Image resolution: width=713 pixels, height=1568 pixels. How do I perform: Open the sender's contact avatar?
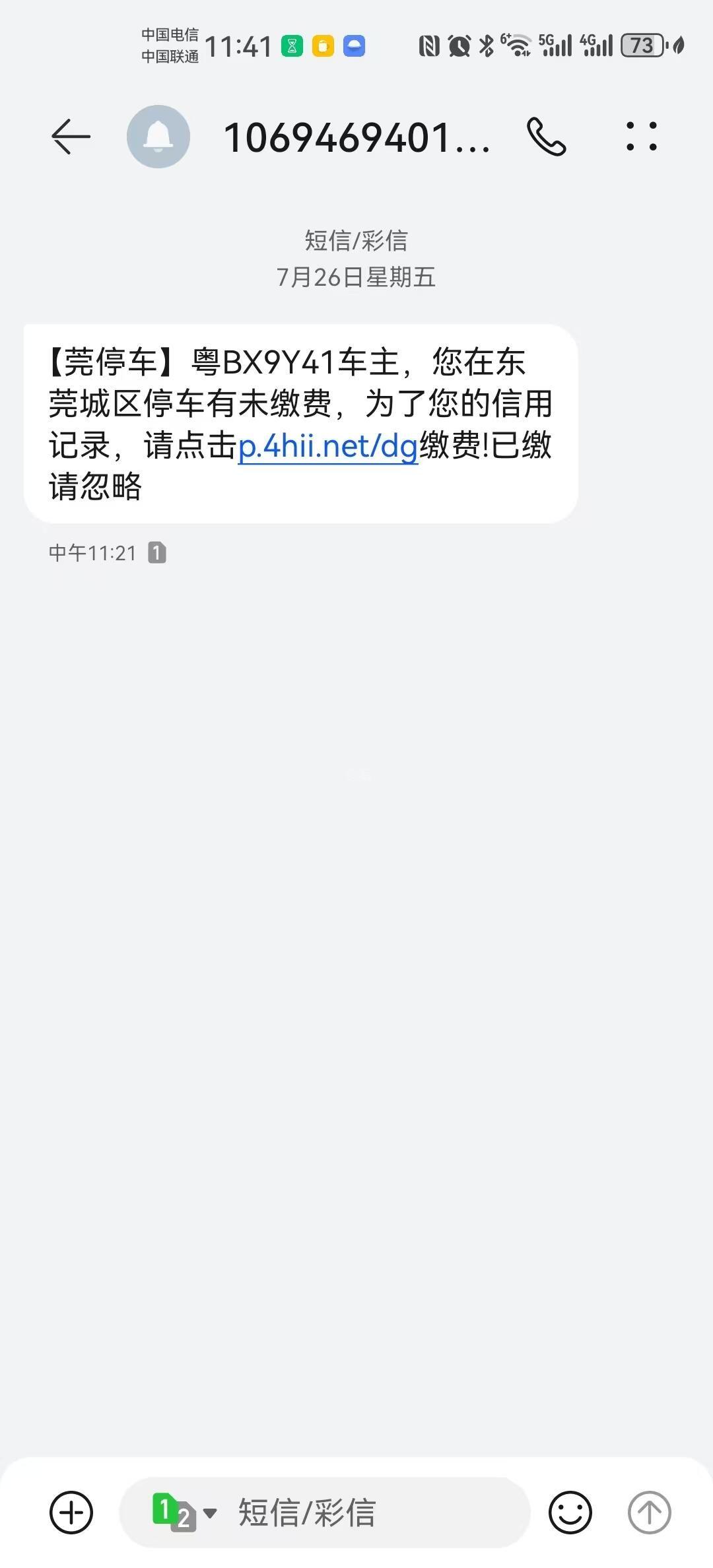[158, 137]
